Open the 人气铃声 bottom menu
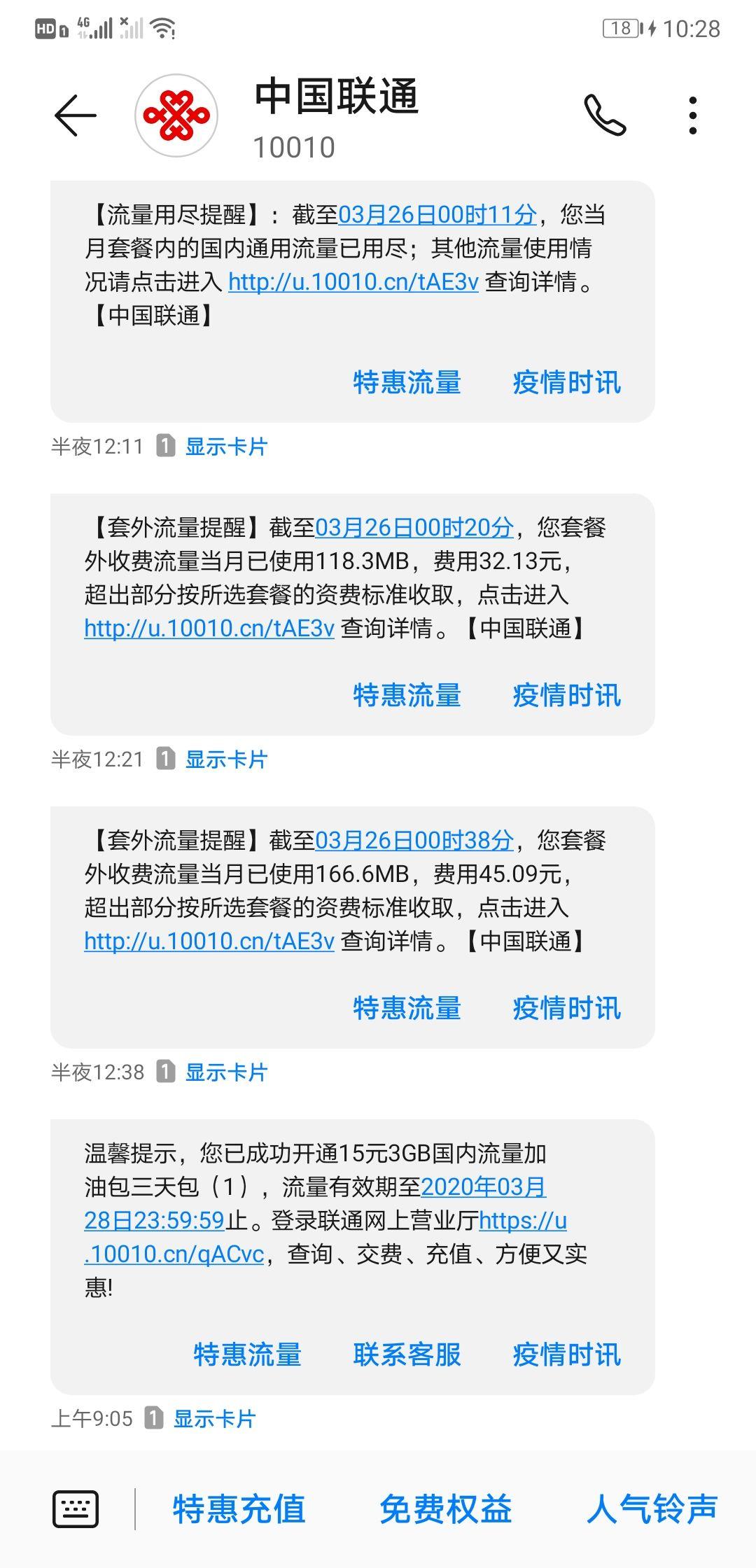Viewport: 756px width, 1568px height. point(652,1508)
